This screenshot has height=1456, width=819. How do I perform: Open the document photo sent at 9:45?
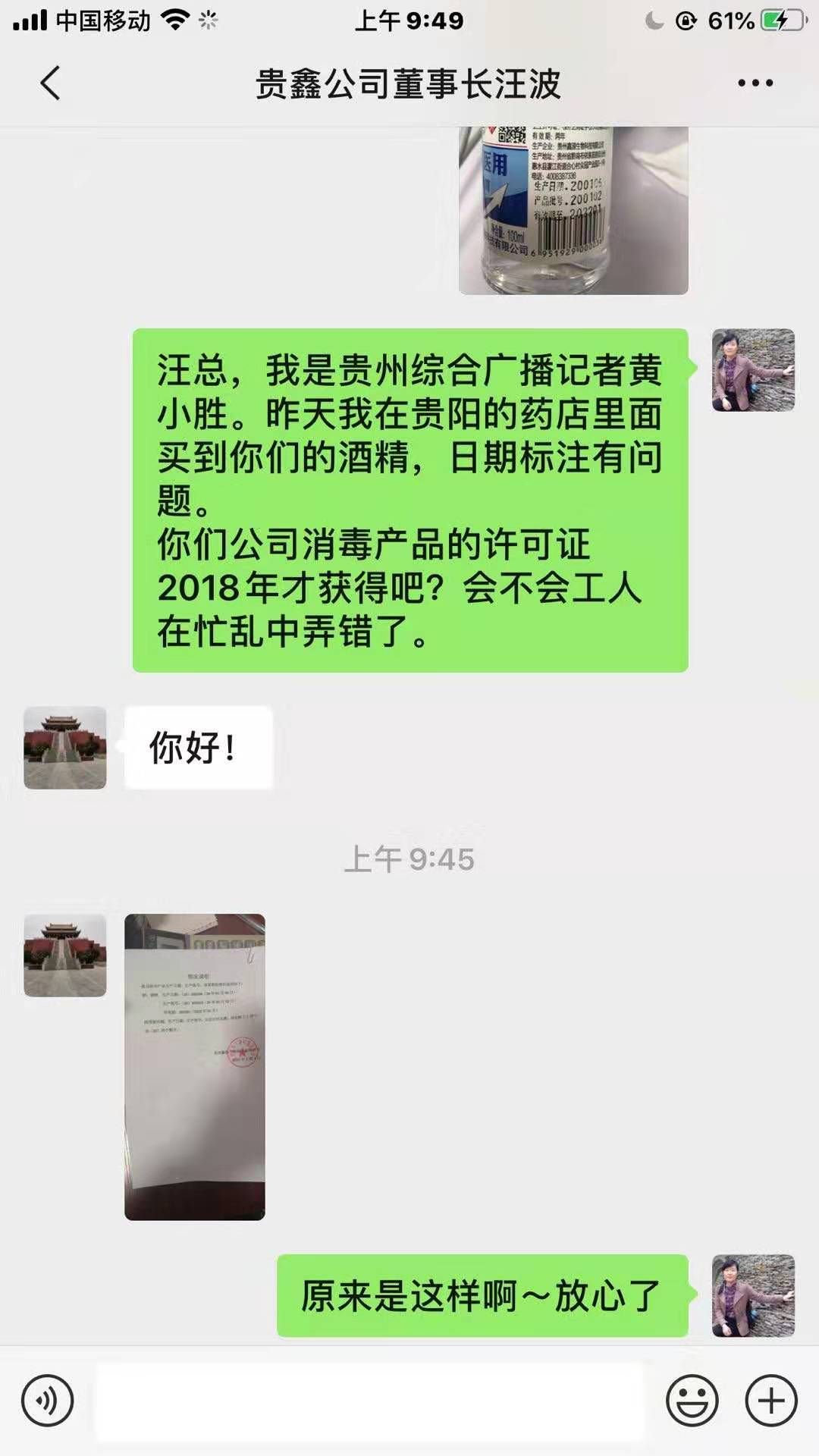point(195,1066)
